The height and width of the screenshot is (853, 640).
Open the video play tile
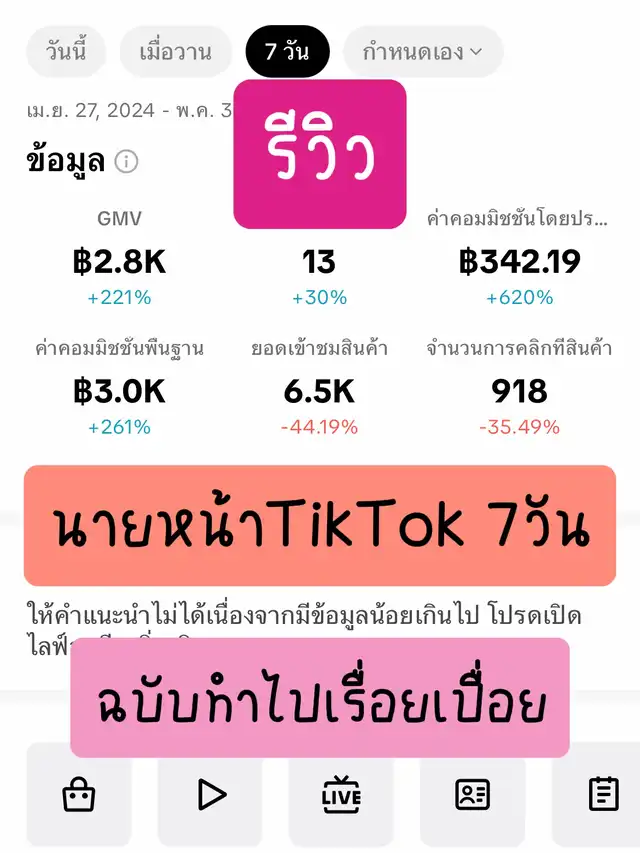coord(211,795)
